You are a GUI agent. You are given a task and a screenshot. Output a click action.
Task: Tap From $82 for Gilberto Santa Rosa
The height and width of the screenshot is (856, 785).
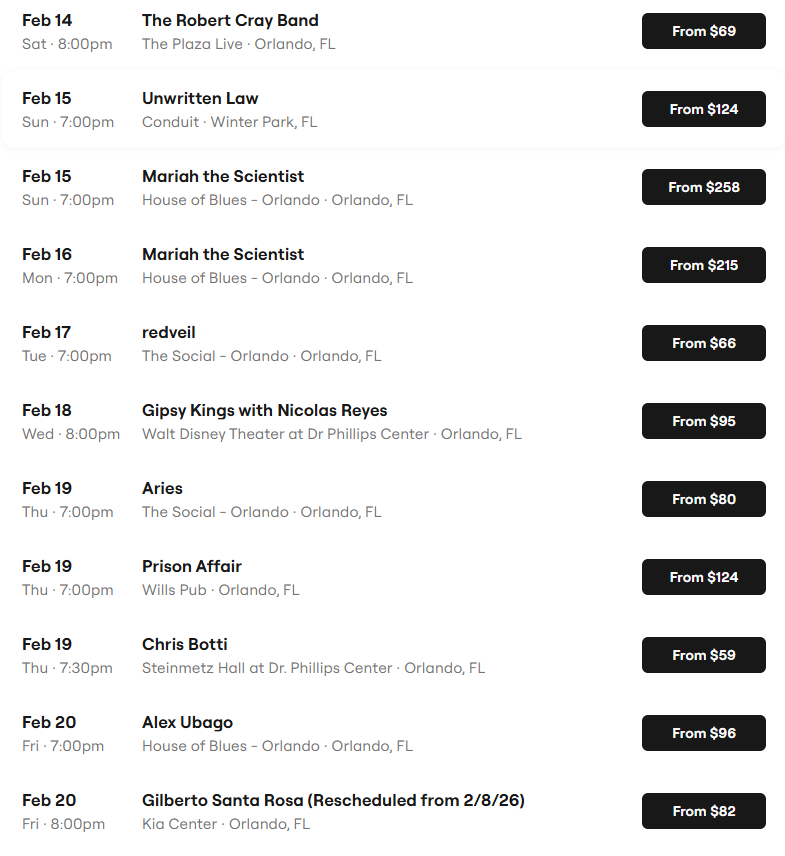point(703,811)
